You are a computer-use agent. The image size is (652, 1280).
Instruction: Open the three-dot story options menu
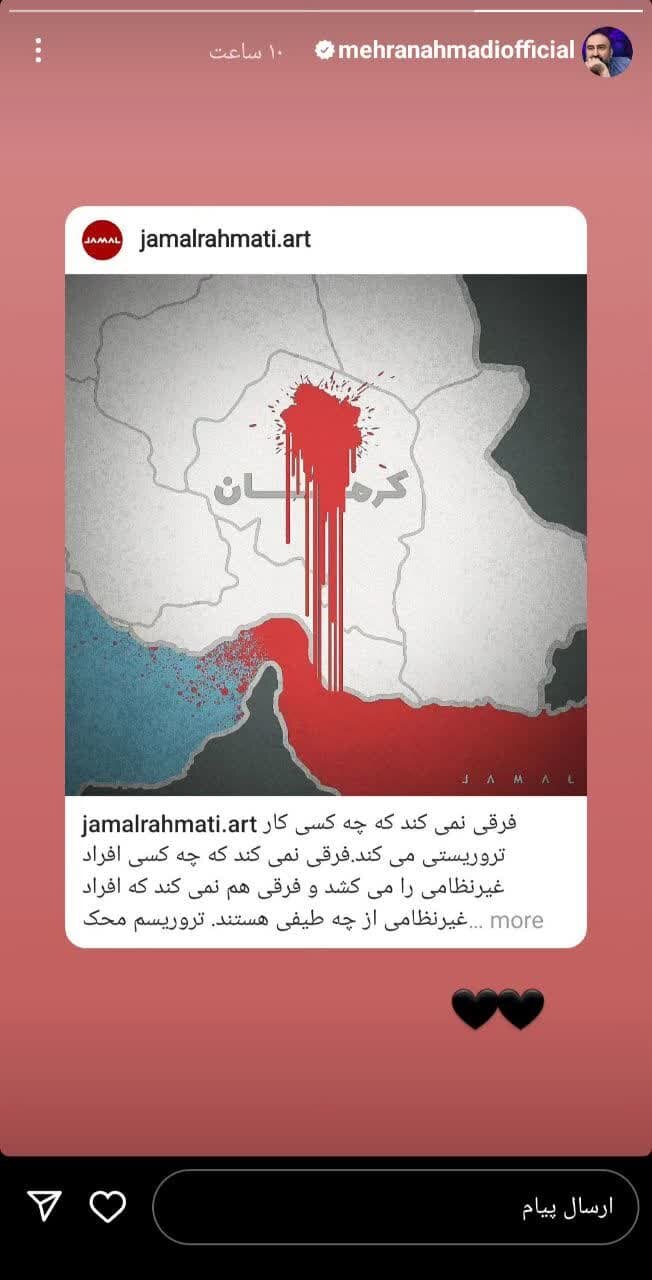(38, 52)
